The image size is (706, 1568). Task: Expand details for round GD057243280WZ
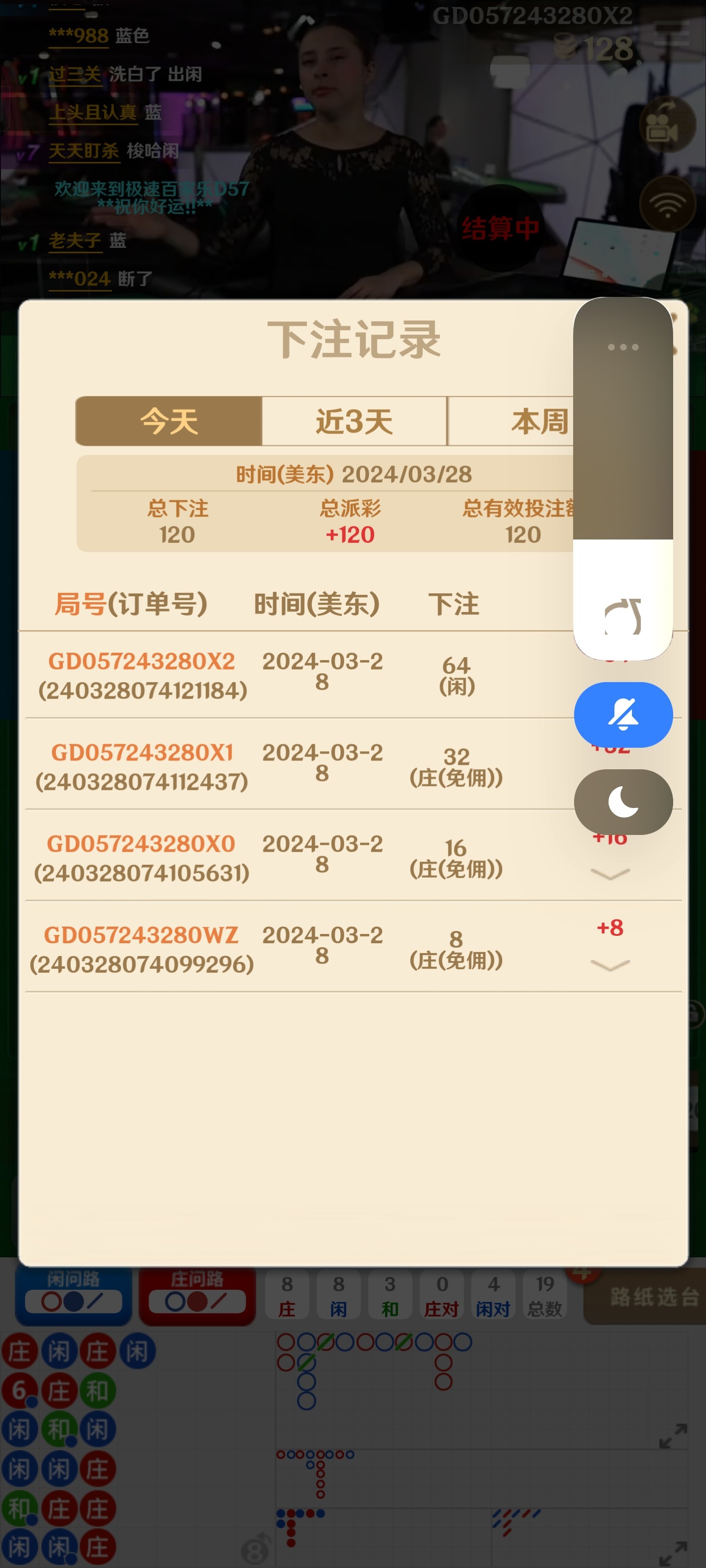(610, 965)
